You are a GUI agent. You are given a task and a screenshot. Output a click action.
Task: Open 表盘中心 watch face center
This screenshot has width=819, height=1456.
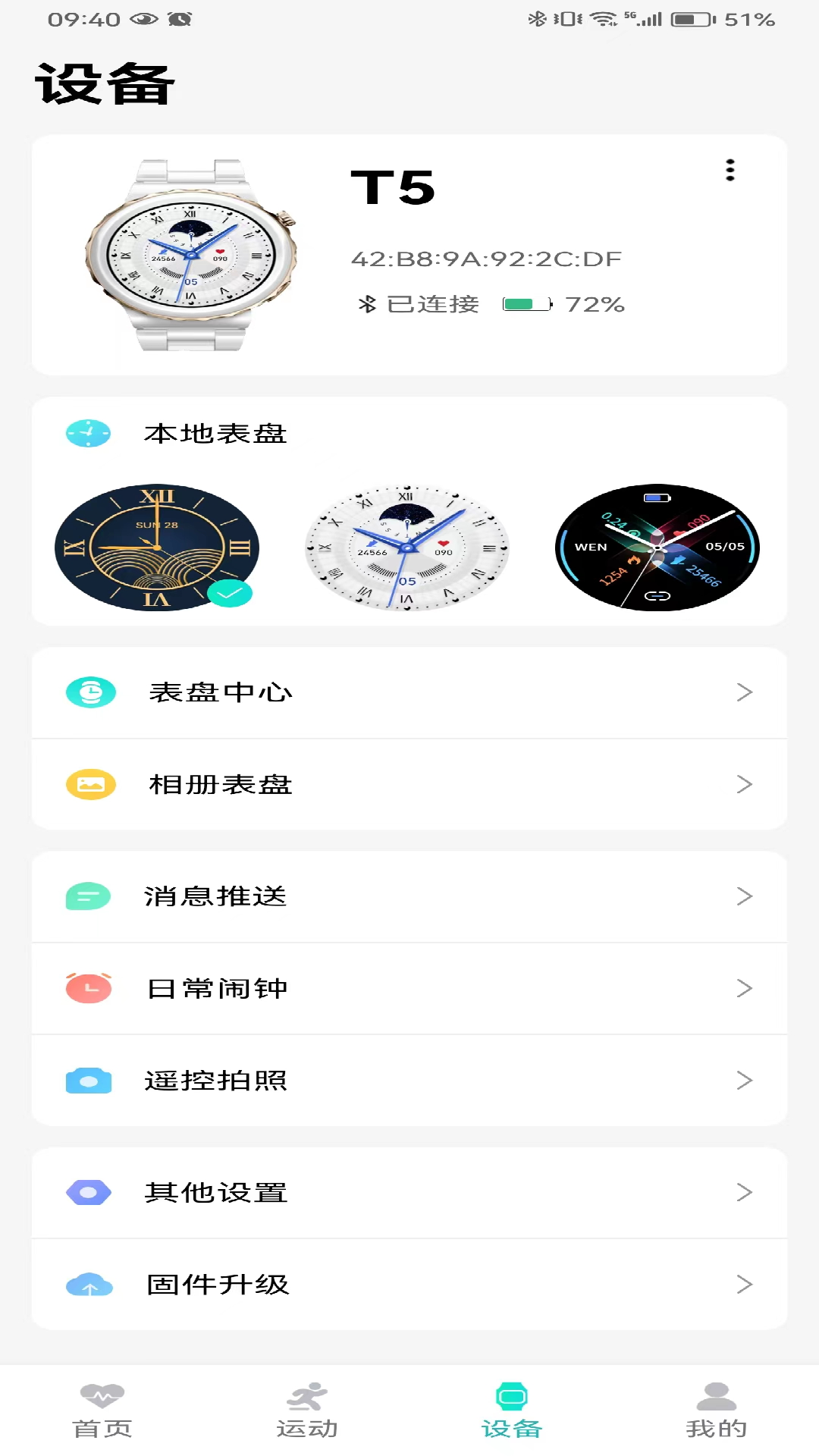coord(409,692)
